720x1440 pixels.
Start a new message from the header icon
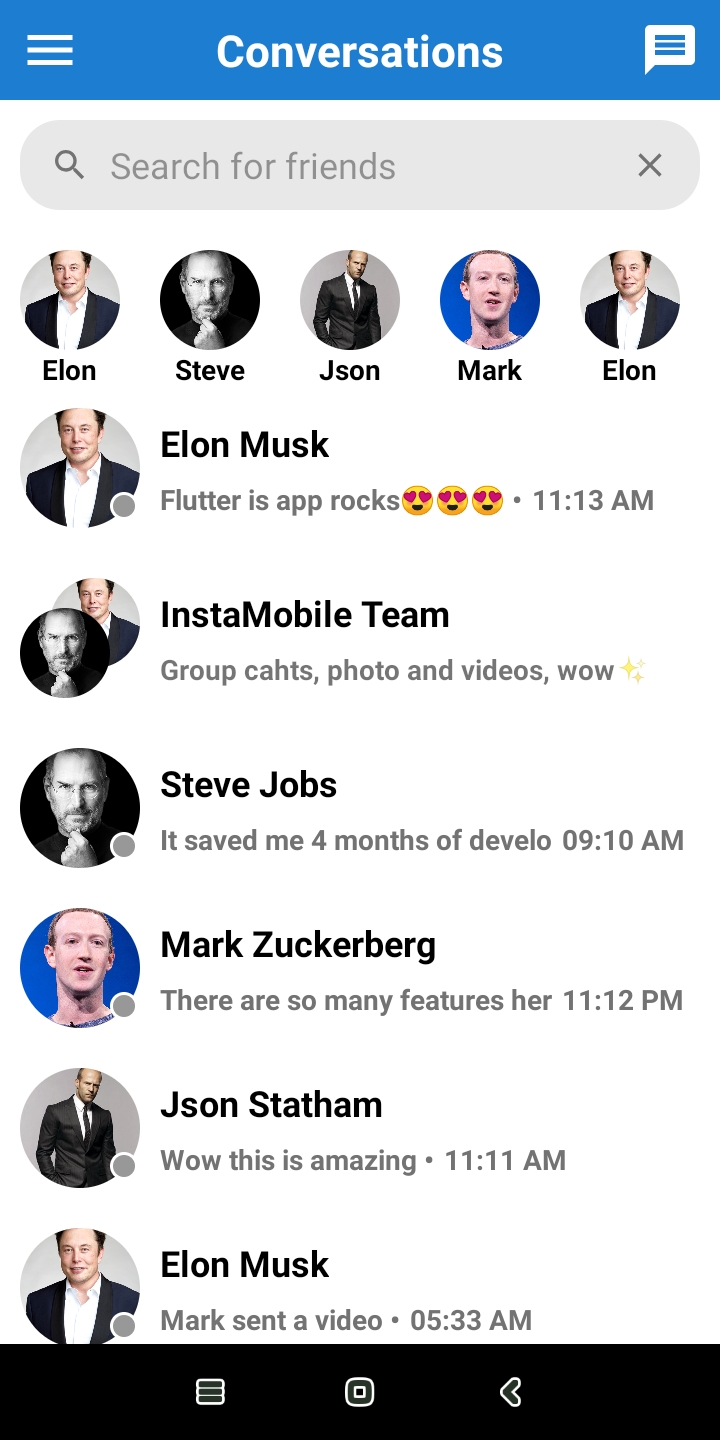tap(669, 49)
